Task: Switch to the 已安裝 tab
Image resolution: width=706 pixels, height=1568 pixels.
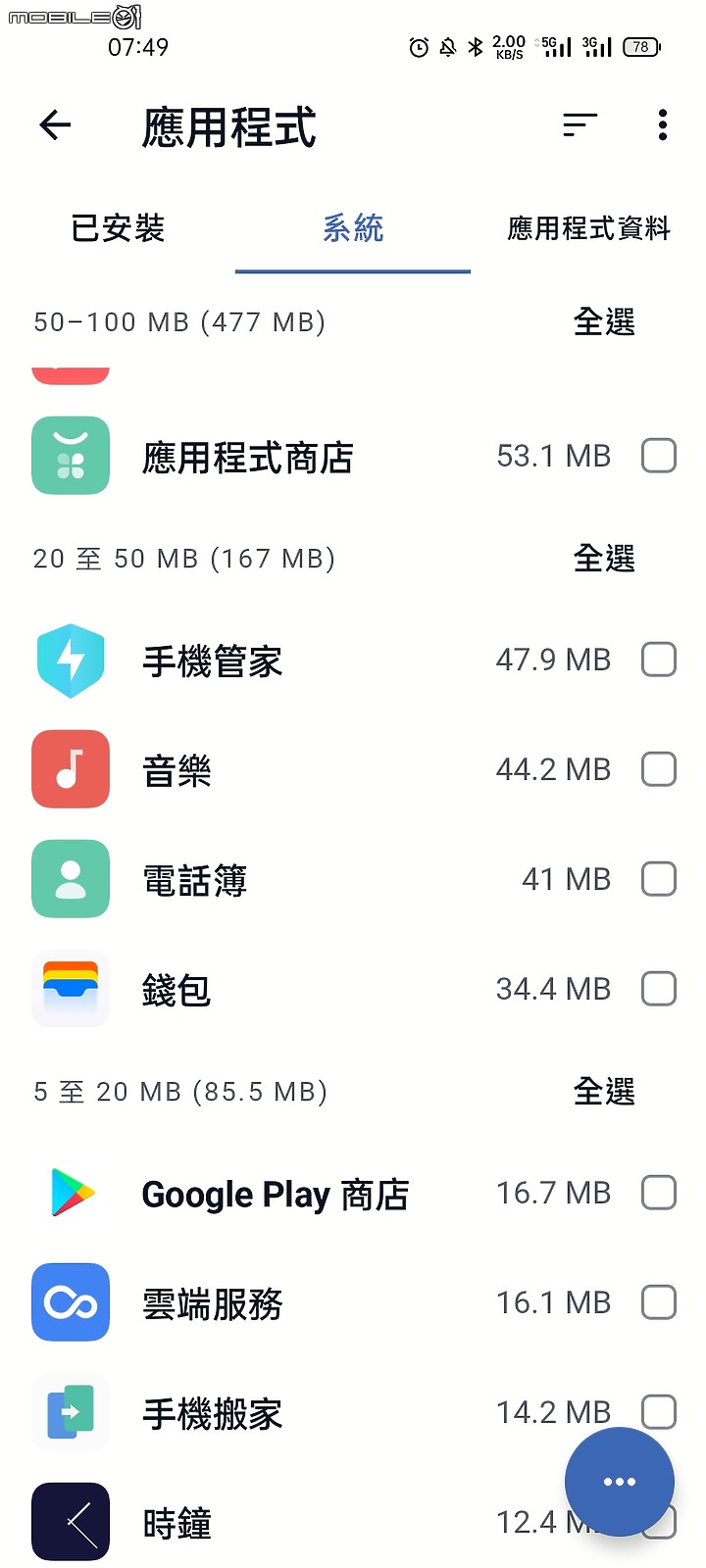Action: [118, 229]
